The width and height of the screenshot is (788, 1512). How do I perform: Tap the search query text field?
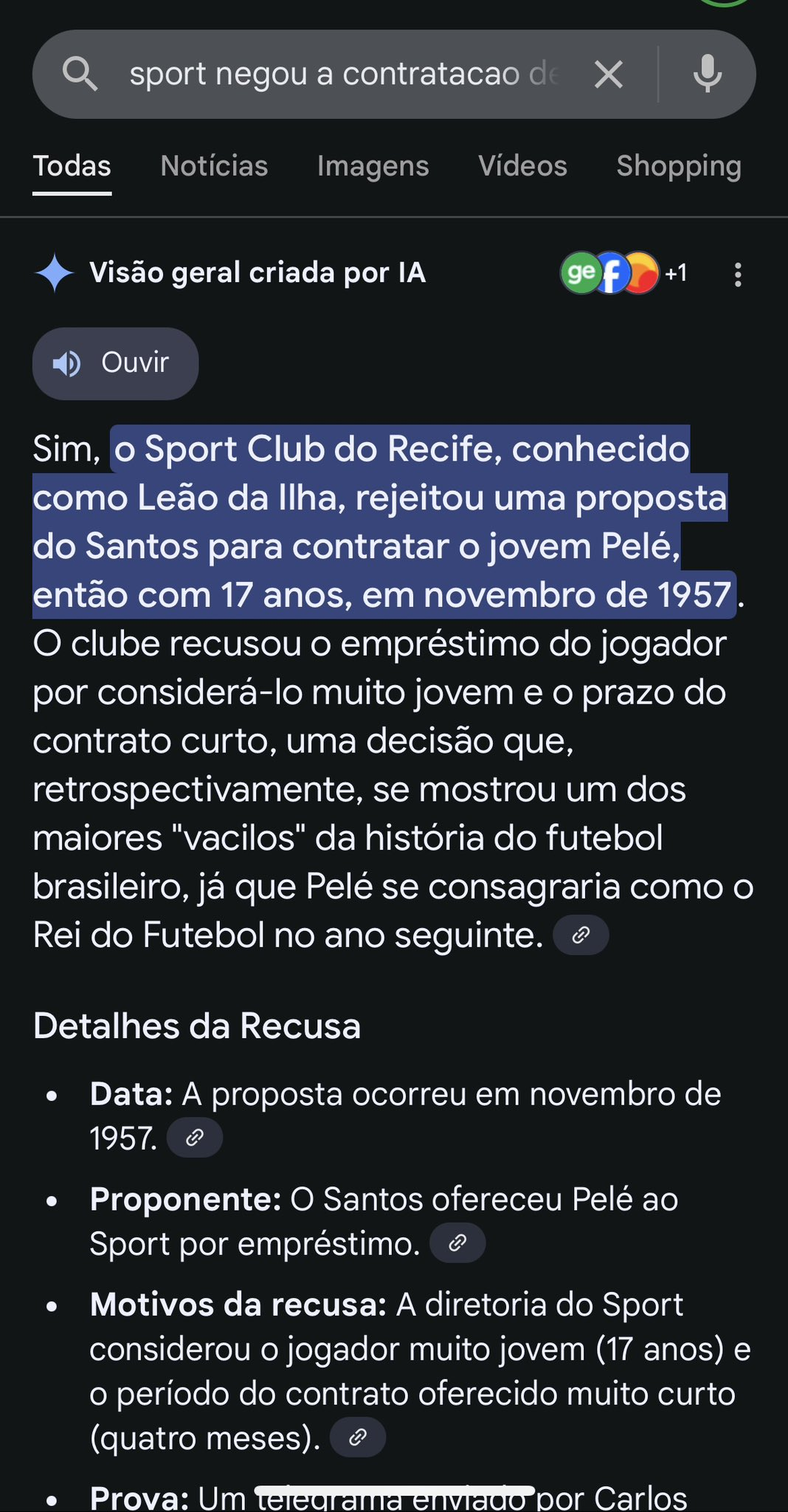[x=343, y=74]
